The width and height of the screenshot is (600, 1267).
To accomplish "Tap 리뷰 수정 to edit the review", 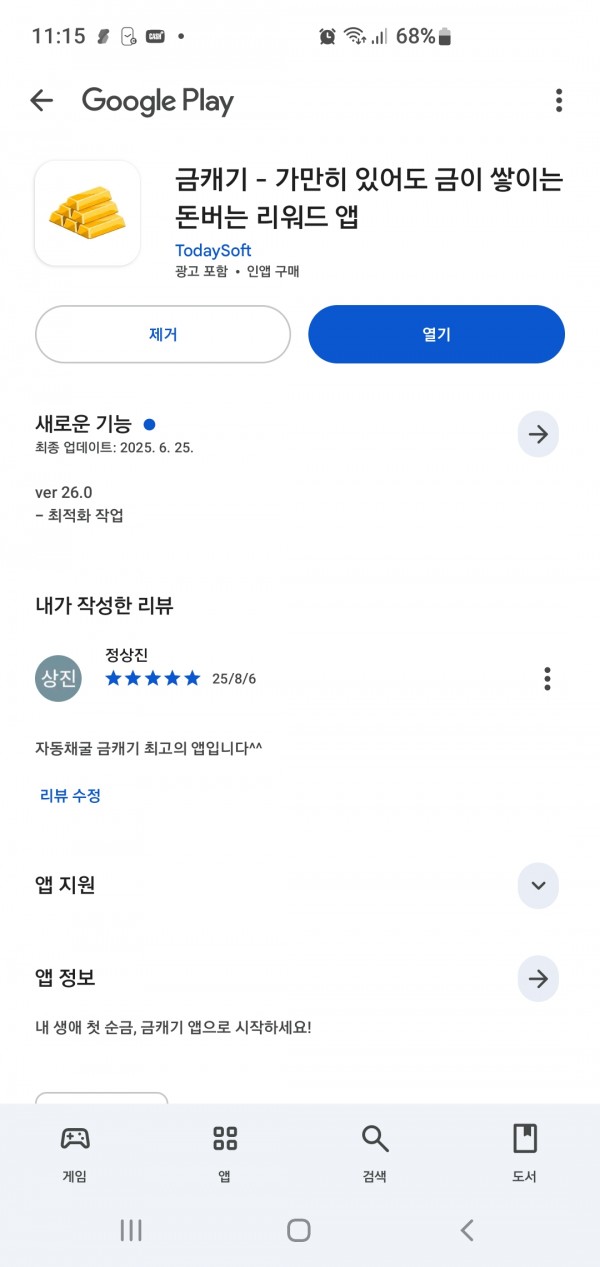I will pos(70,796).
